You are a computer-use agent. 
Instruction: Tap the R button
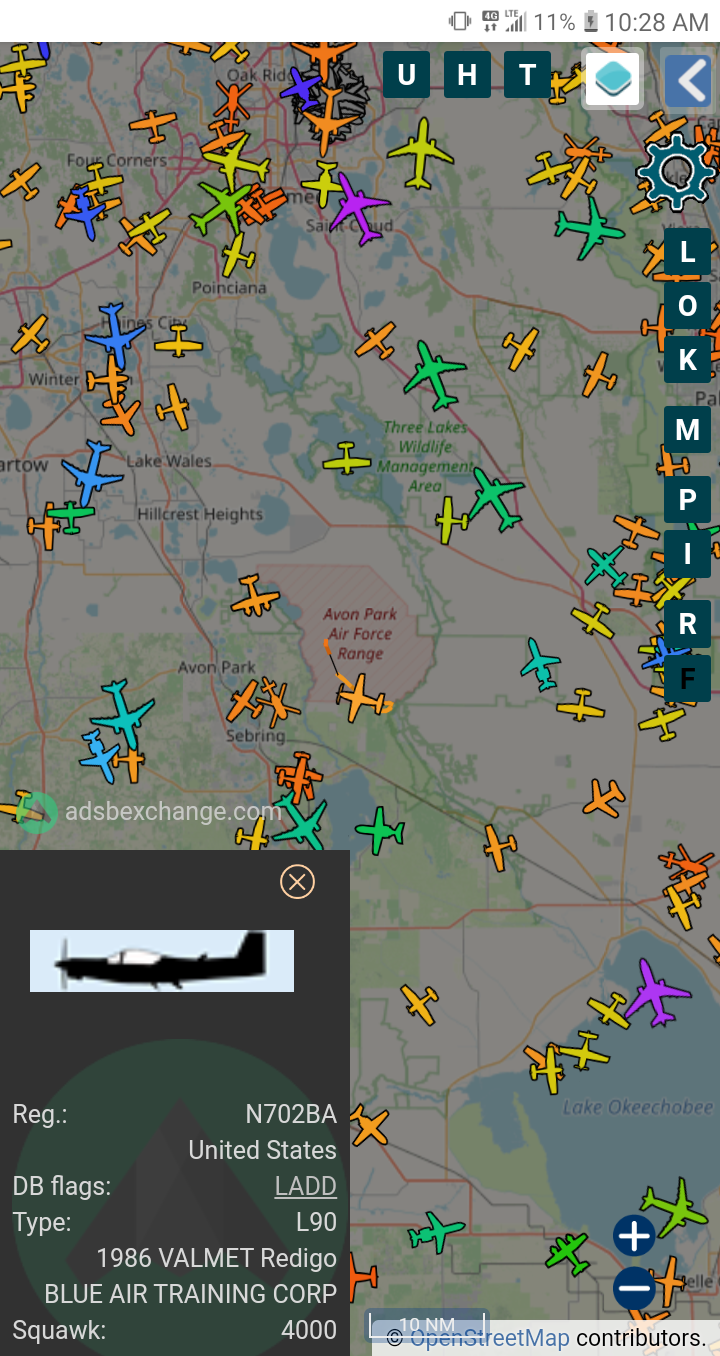688,624
